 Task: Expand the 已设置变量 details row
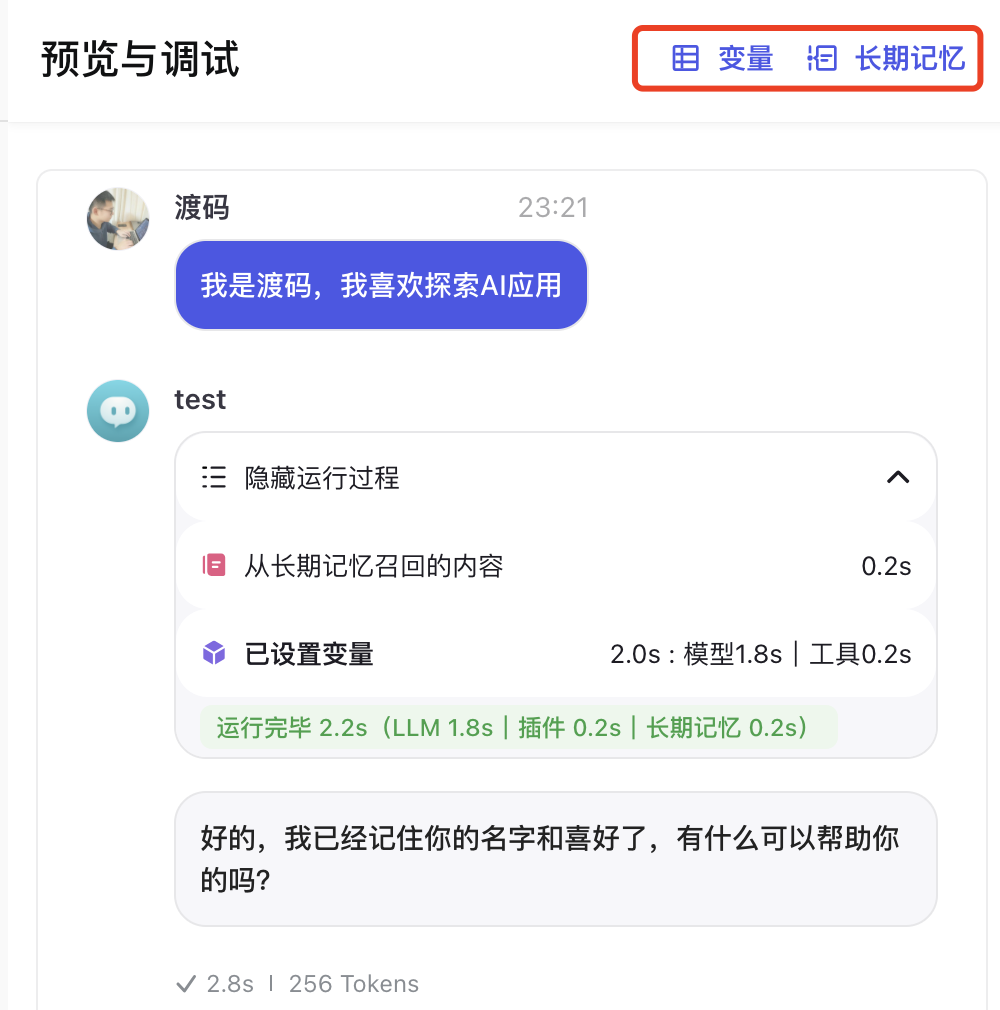[556, 654]
